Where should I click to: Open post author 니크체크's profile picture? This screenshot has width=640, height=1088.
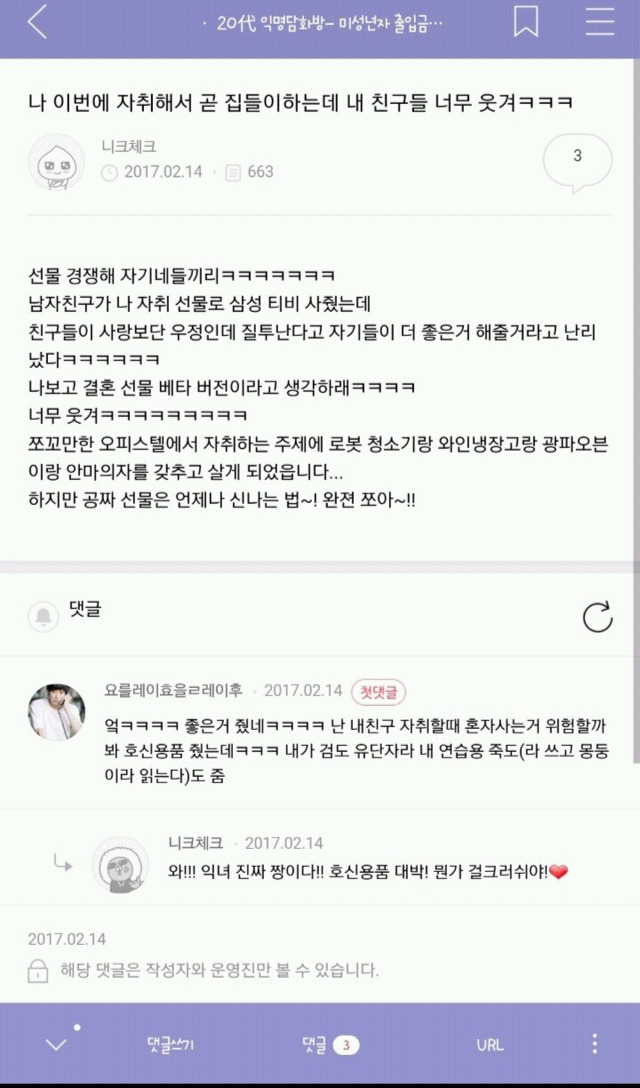(x=56, y=161)
